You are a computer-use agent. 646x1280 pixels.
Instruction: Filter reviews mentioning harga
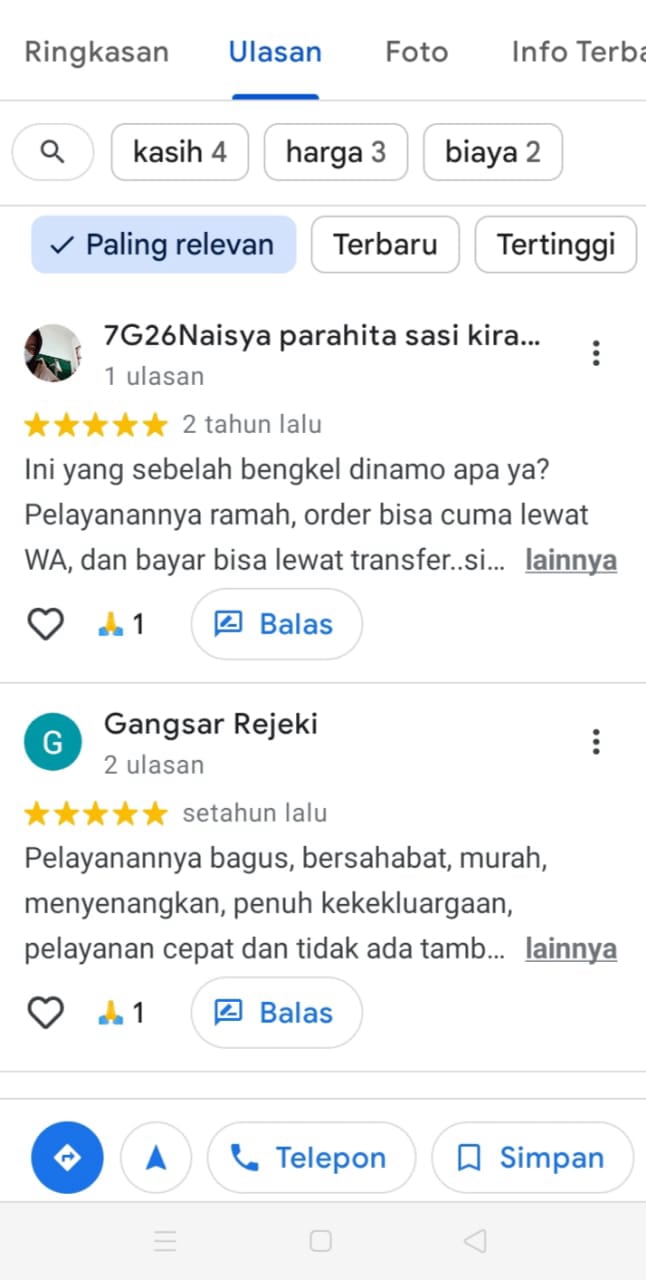pos(335,152)
